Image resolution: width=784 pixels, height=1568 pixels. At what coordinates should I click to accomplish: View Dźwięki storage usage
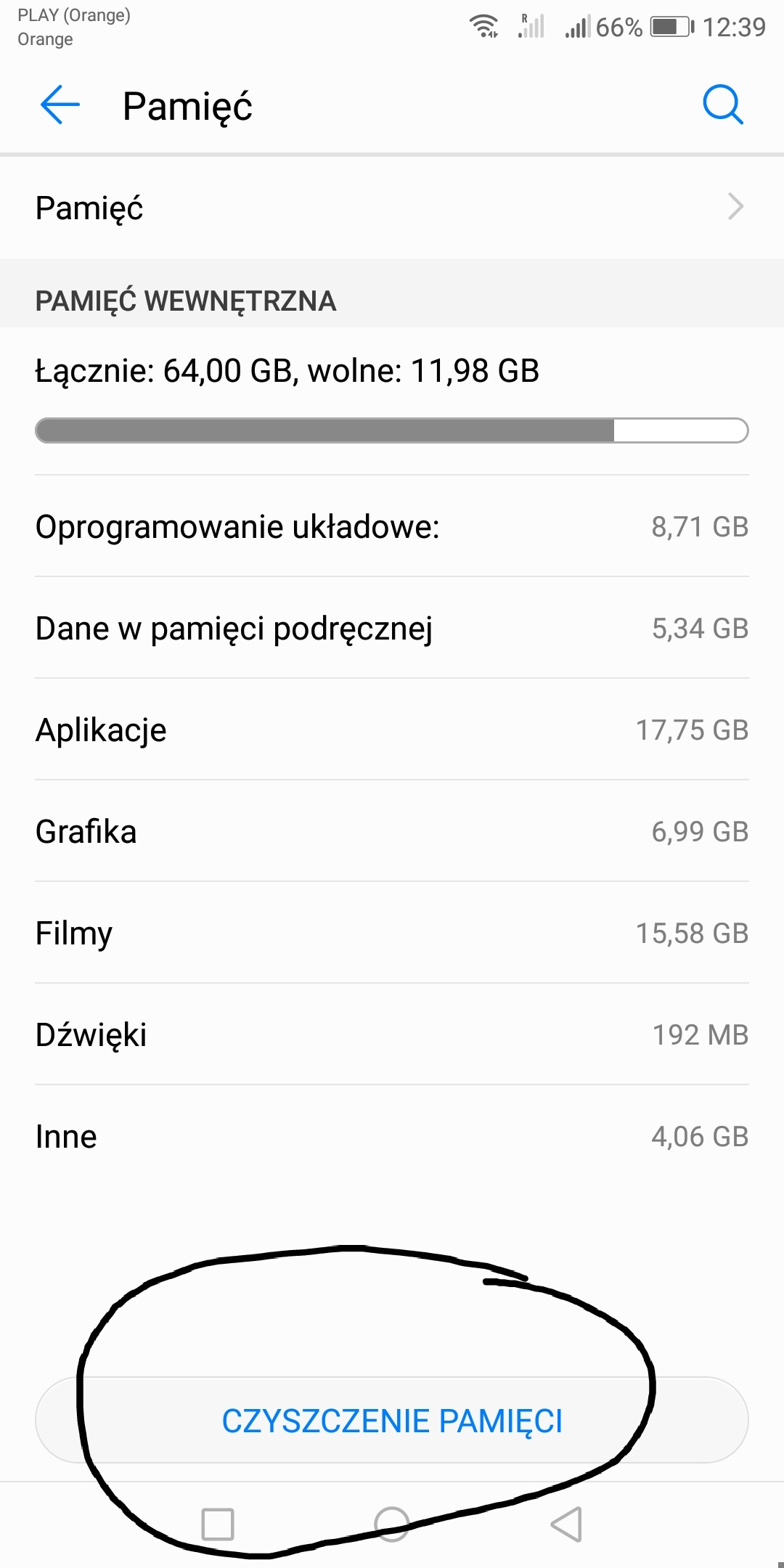coord(392,1034)
